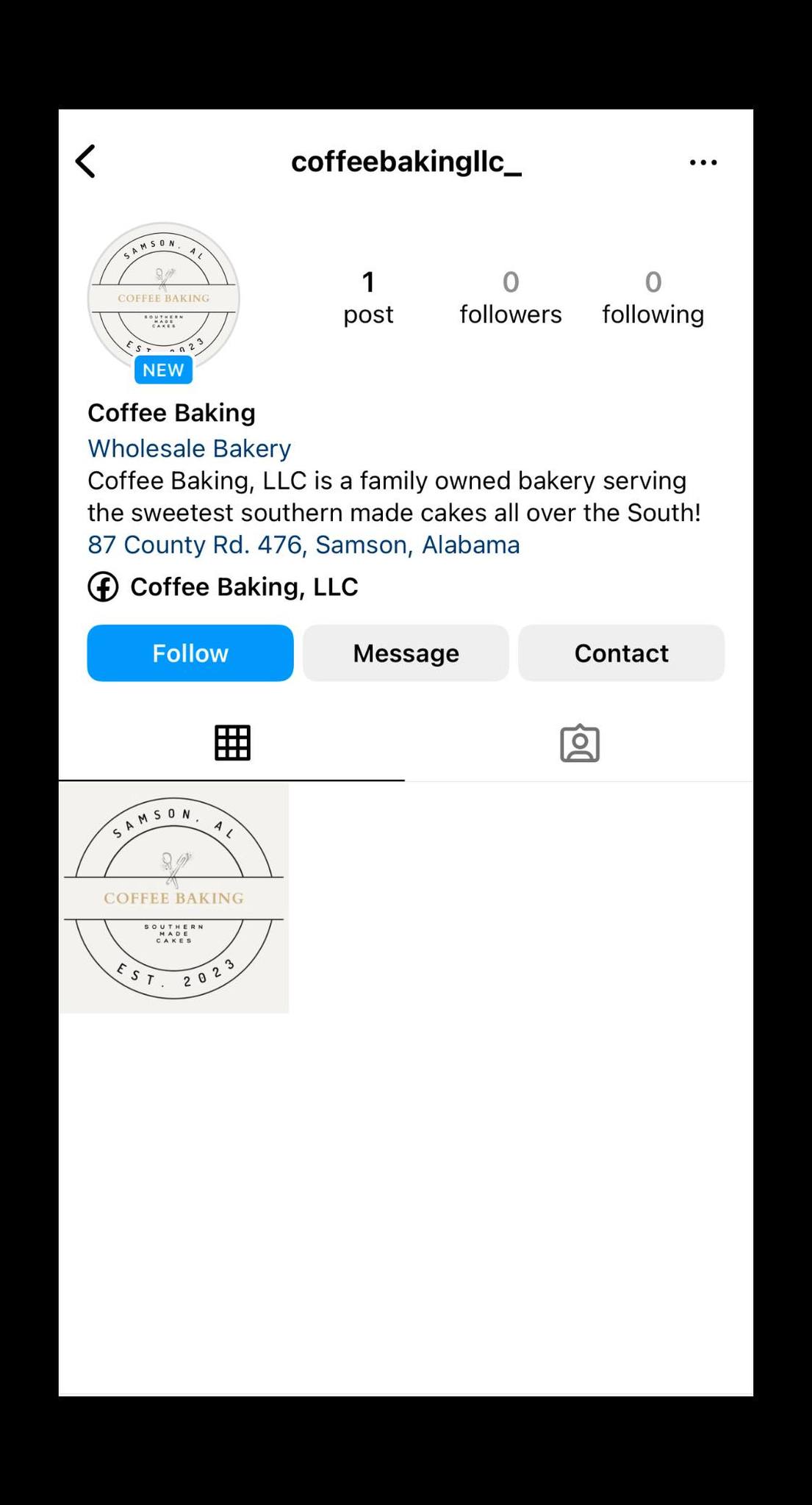Viewport: 812px width, 1505px height.
Task: Follow the Coffee Baking account
Action: 190,653
